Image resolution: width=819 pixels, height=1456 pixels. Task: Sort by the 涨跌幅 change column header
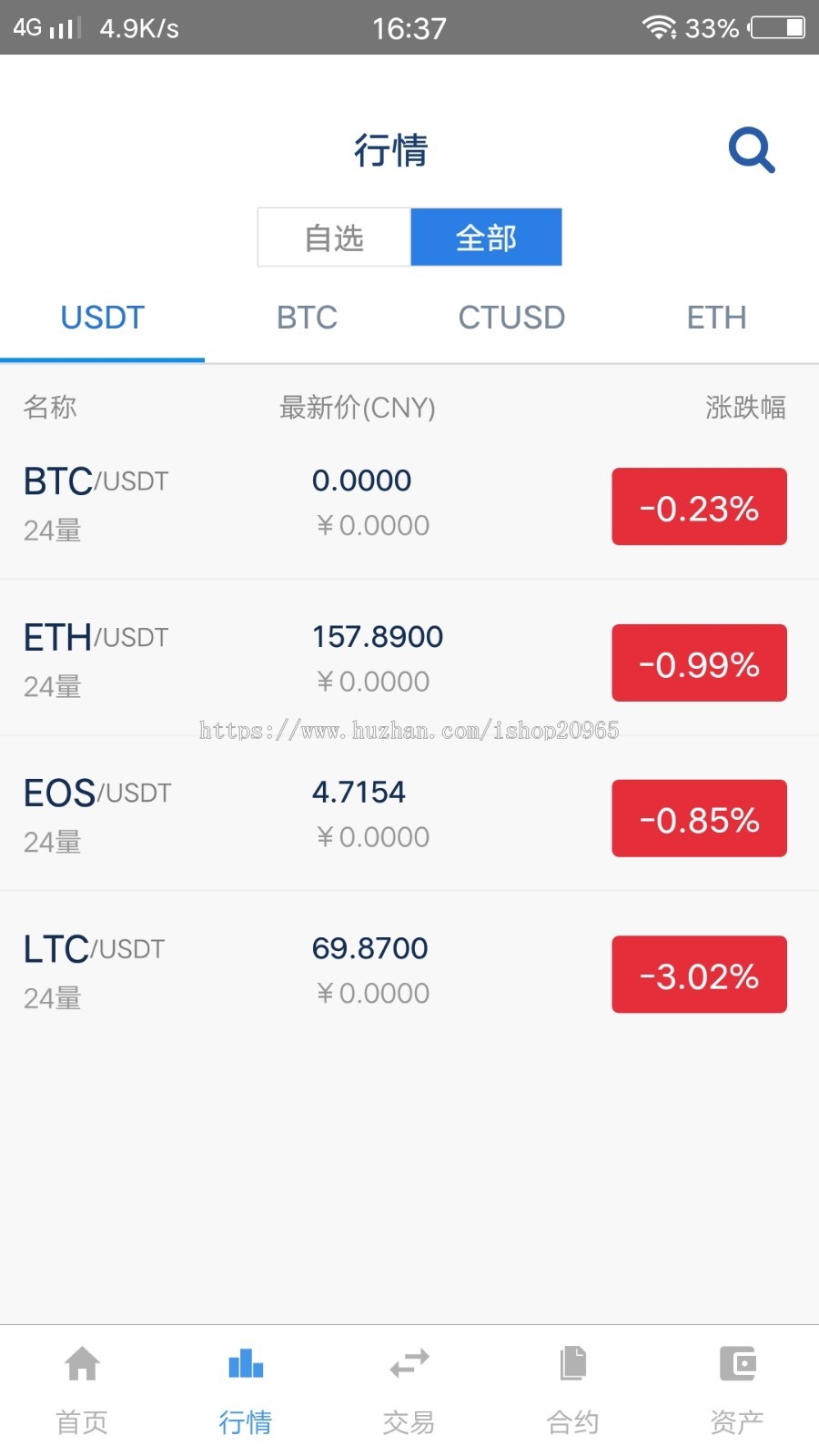(x=746, y=408)
